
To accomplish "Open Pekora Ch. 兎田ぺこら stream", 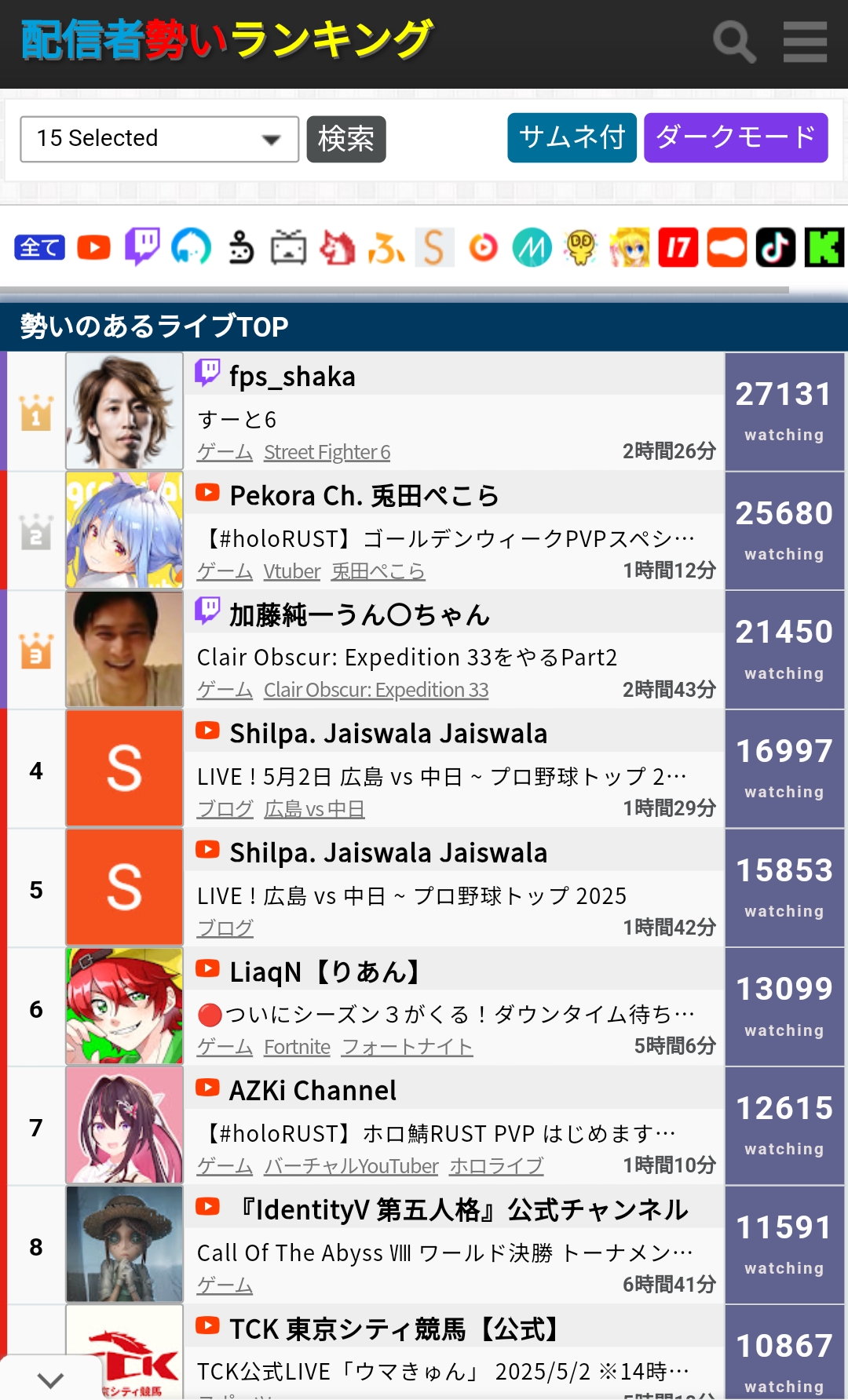I will (x=364, y=496).
